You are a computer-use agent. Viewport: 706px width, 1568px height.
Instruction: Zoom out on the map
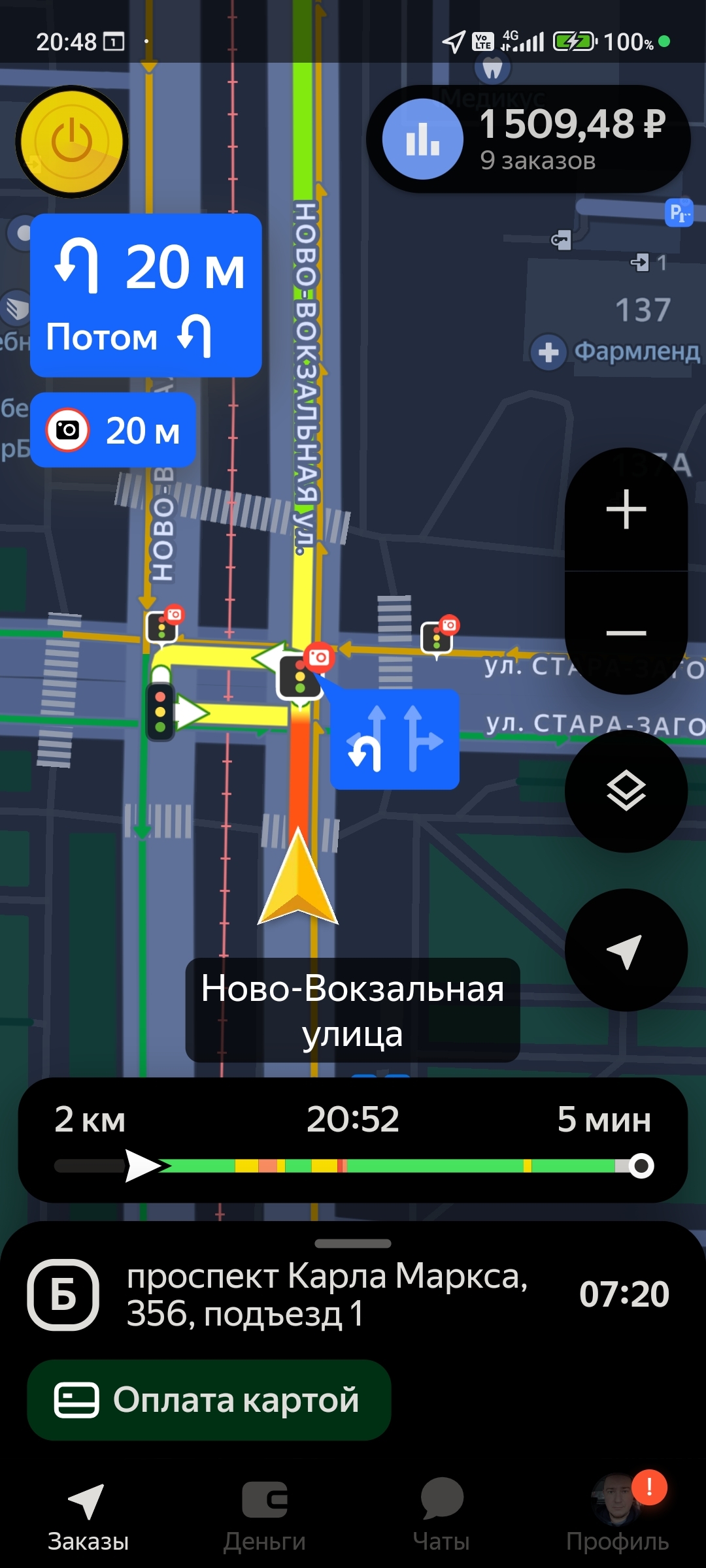(626, 632)
